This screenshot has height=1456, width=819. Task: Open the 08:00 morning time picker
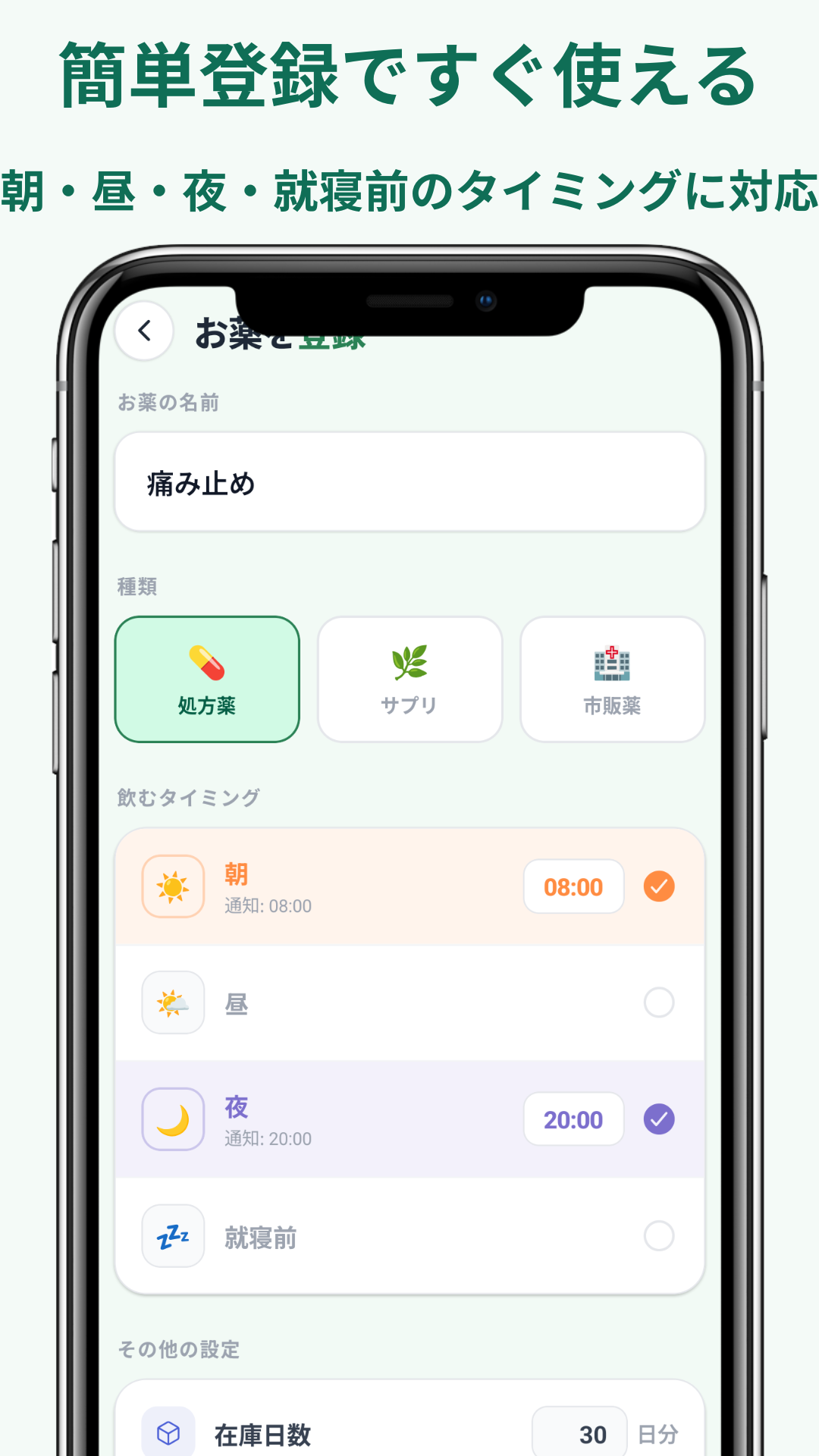[x=573, y=886]
